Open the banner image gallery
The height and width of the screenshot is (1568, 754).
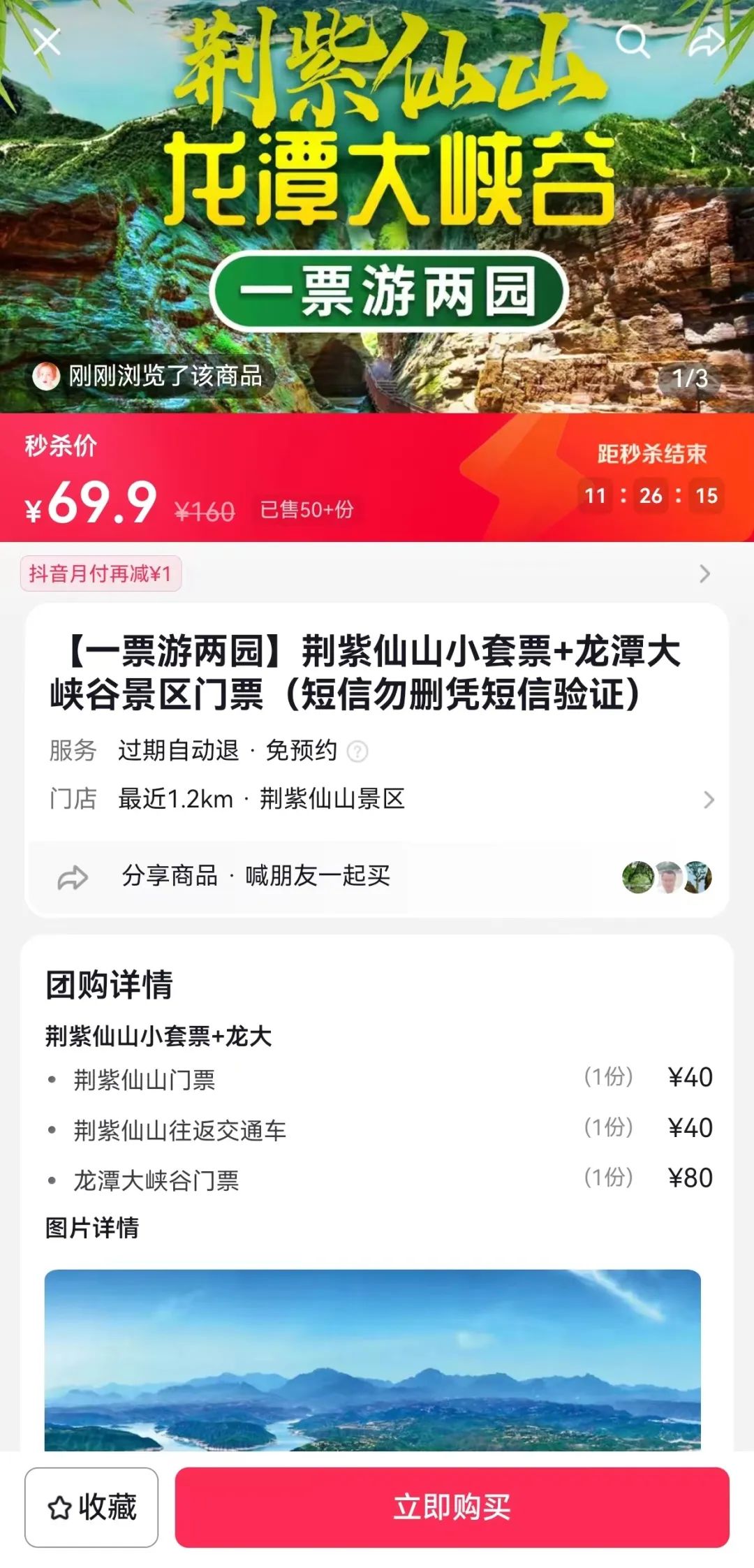(377, 207)
